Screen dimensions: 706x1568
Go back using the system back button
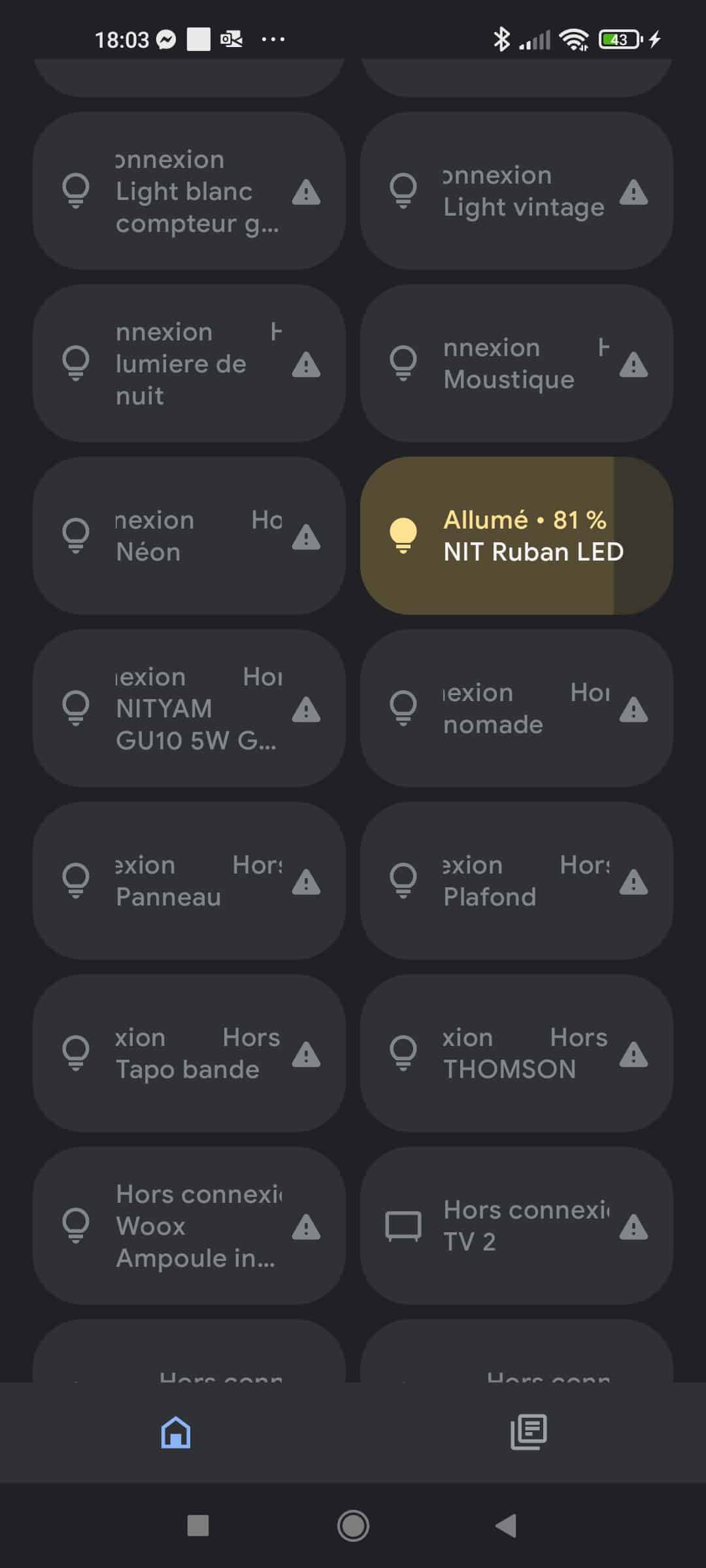tap(506, 1526)
